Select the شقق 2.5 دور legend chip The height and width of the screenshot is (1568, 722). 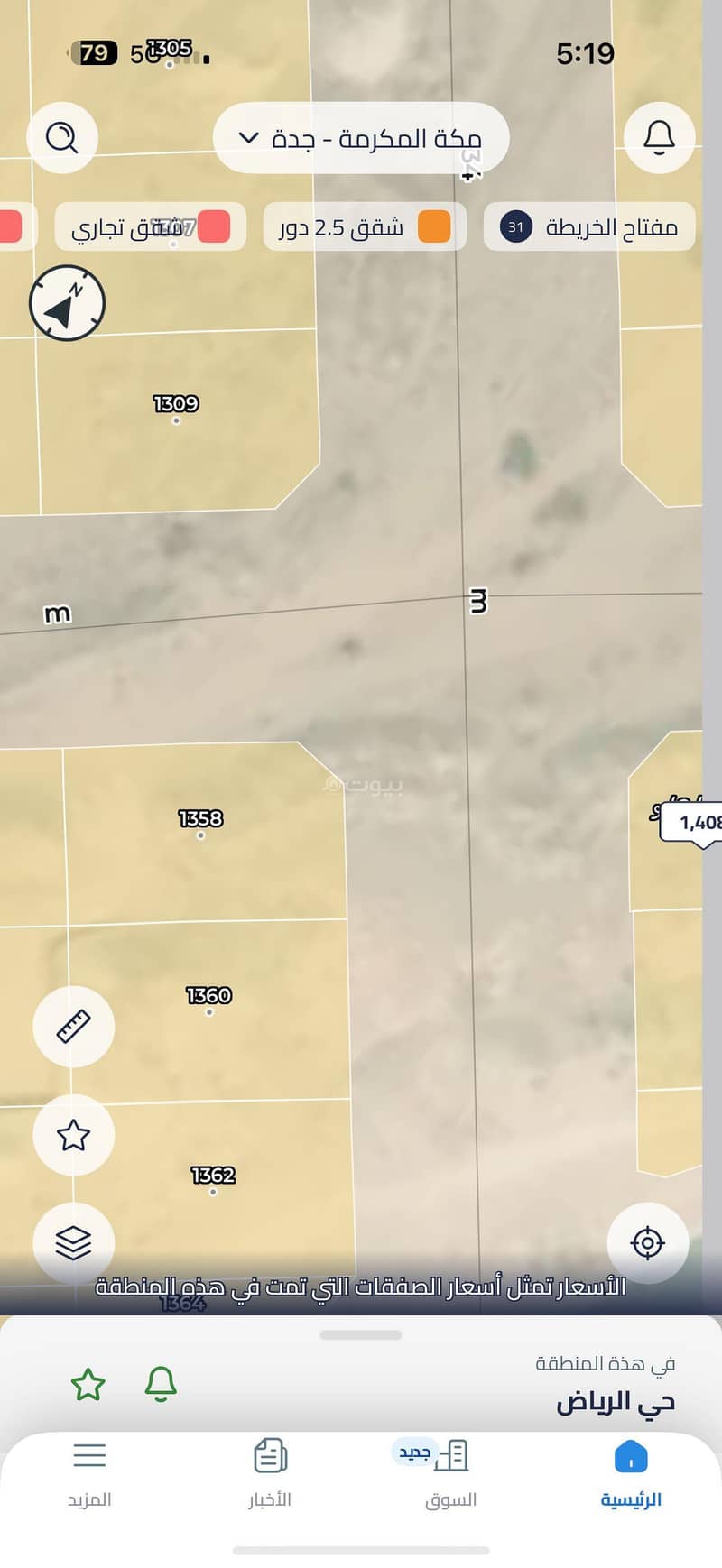click(x=365, y=226)
